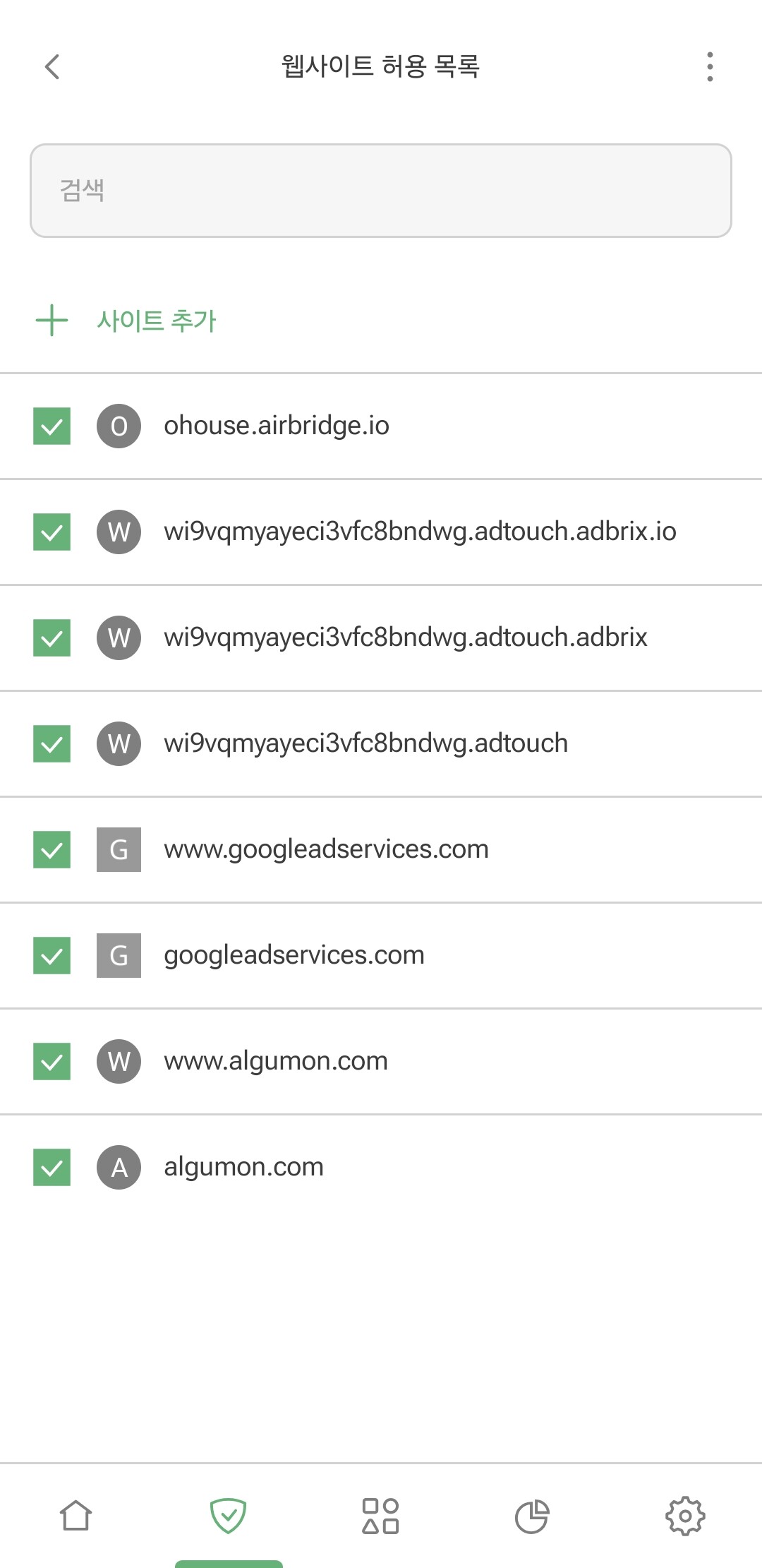Image resolution: width=762 pixels, height=1568 pixels.
Task: Uncheck wi9vqmyayeci3vfc8bndwg.adtouch.adbrix.io checkbox
Action: (52, 532)
